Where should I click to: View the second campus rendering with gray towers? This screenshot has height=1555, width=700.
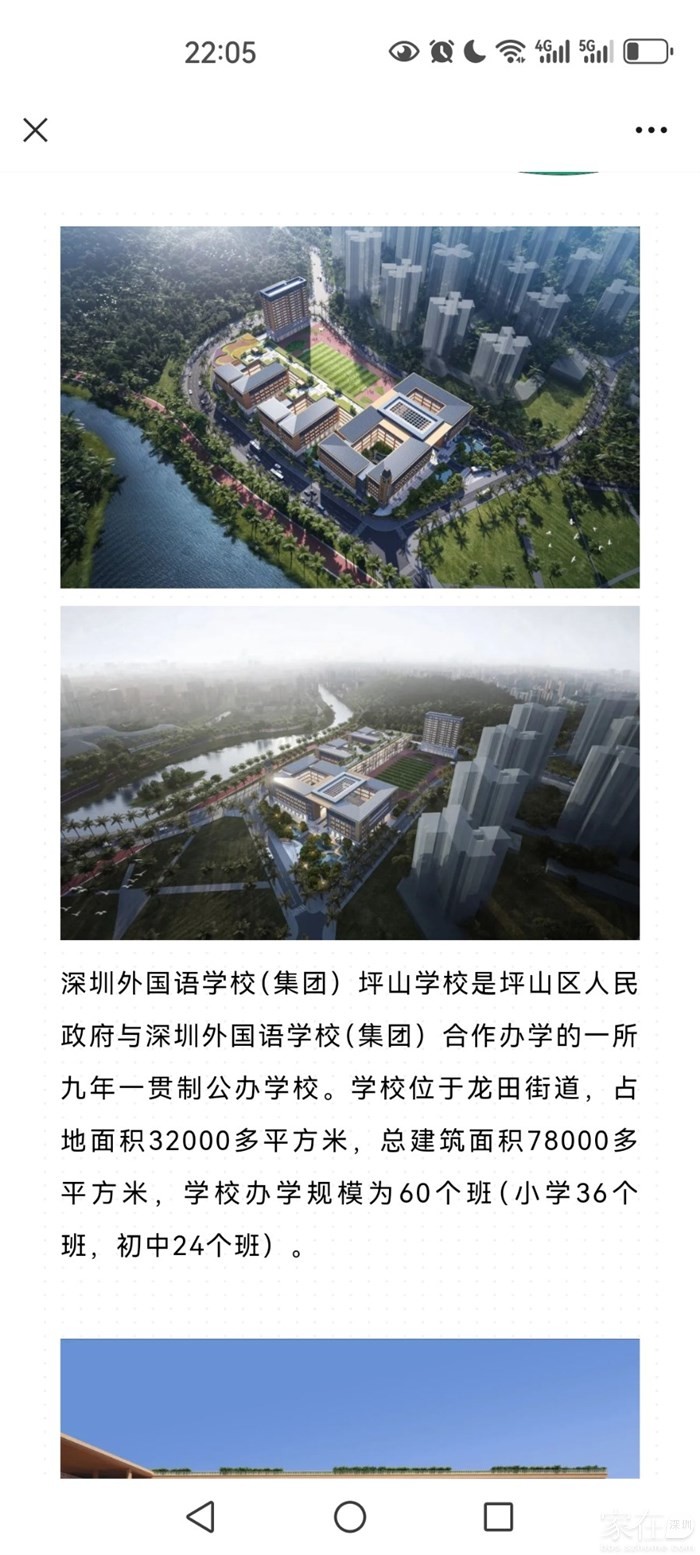click(349, 772)
